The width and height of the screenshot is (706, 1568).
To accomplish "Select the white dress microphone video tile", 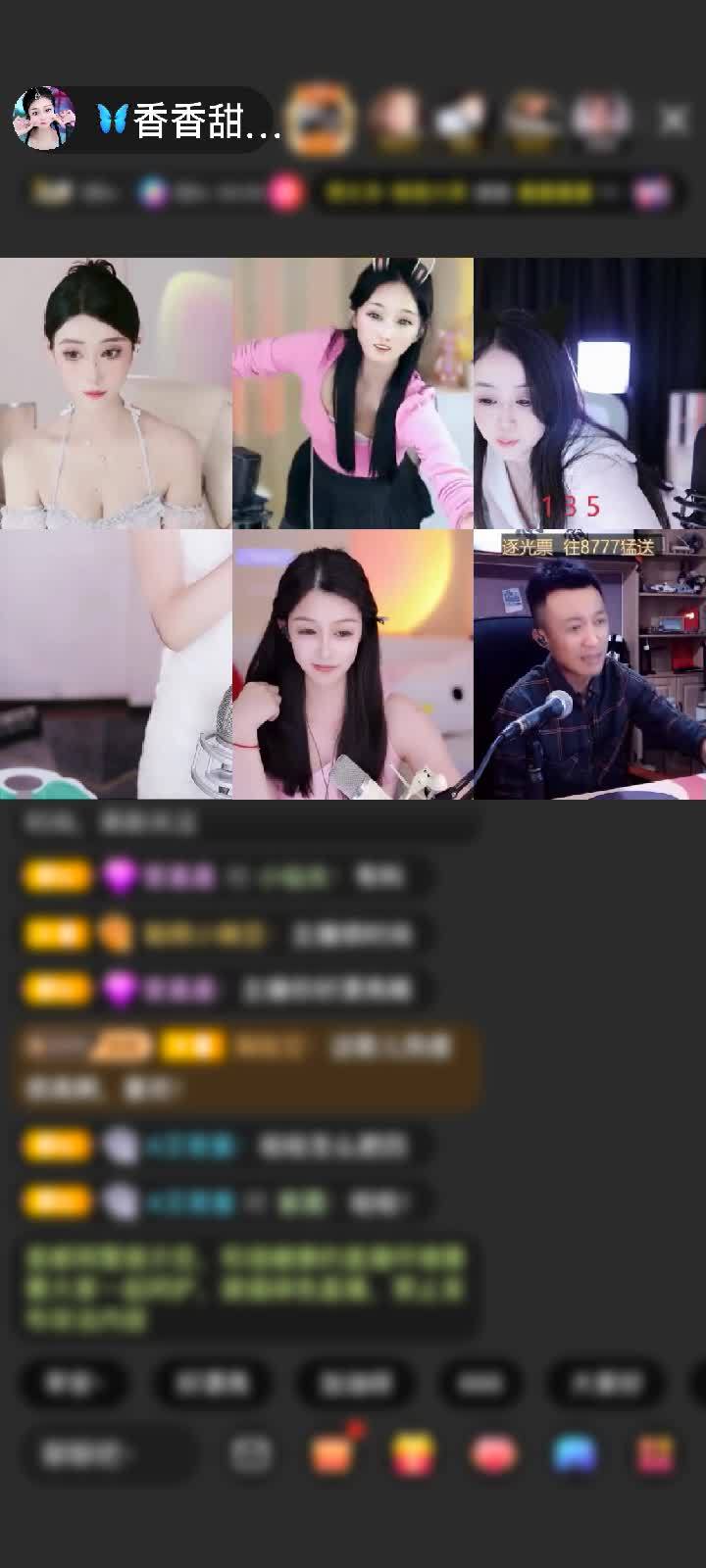I will pos(116,664).
